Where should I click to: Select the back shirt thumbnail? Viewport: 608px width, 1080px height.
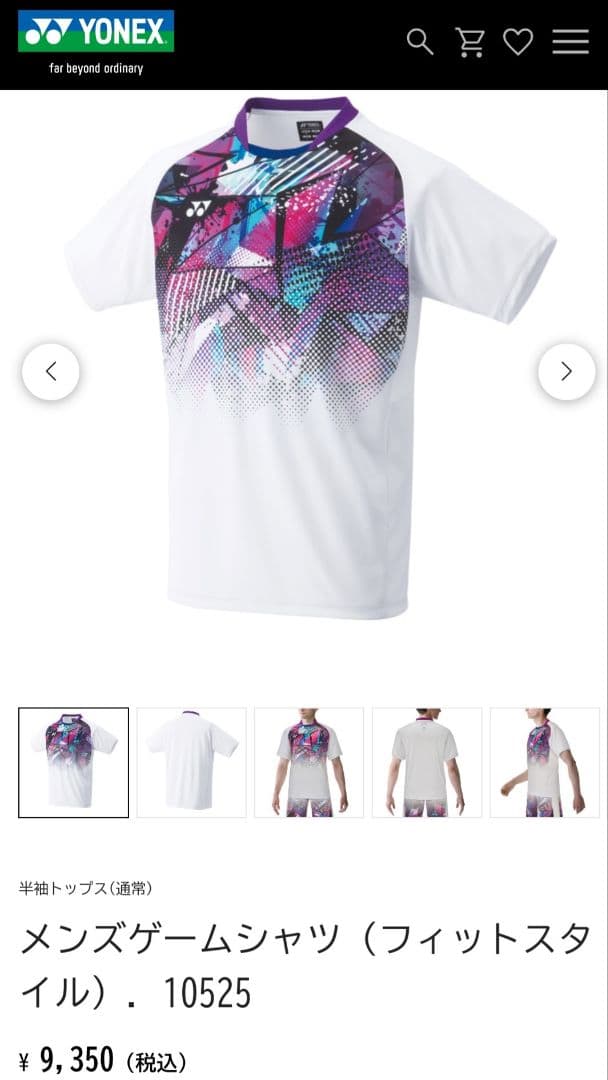coord(191,762)
